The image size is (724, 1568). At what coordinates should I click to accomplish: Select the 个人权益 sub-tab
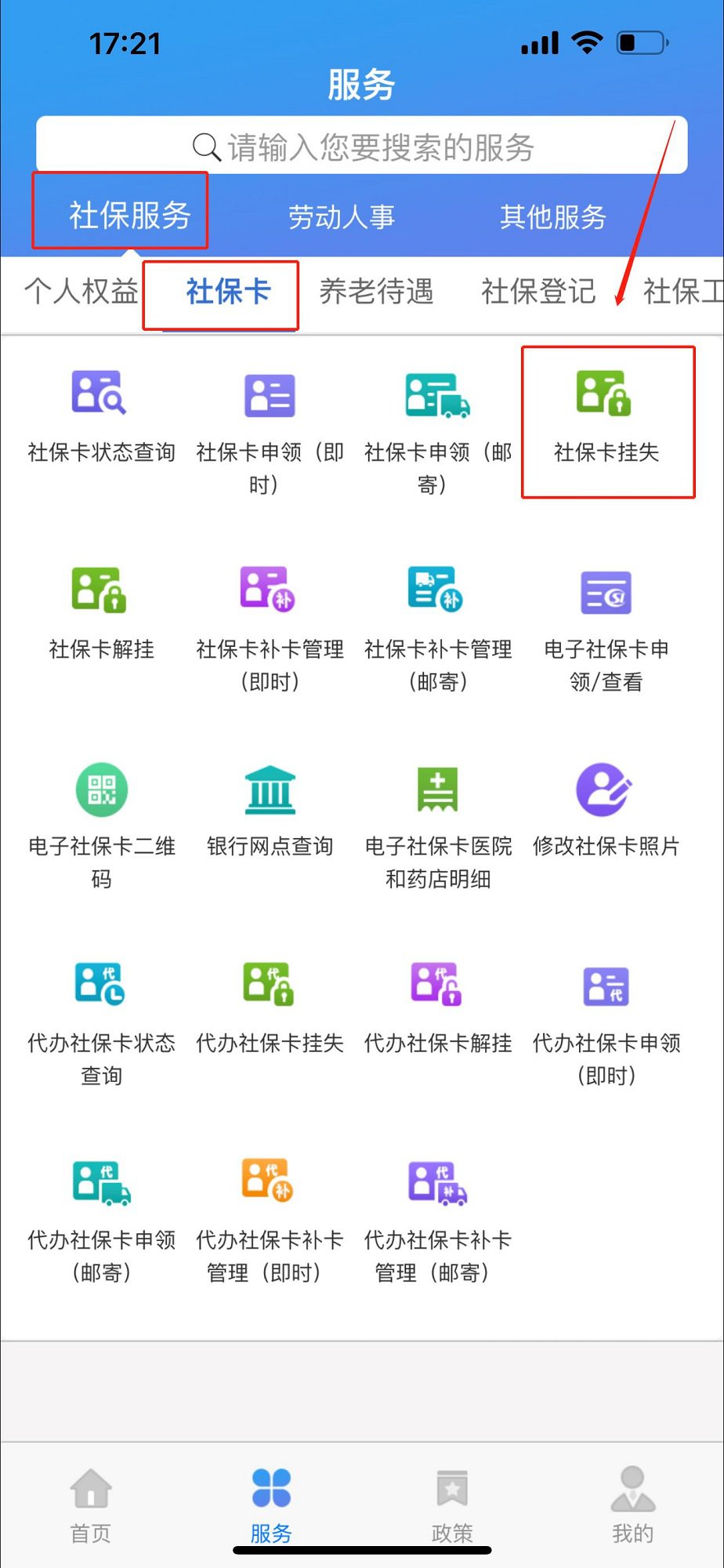(x=81, y=292)
